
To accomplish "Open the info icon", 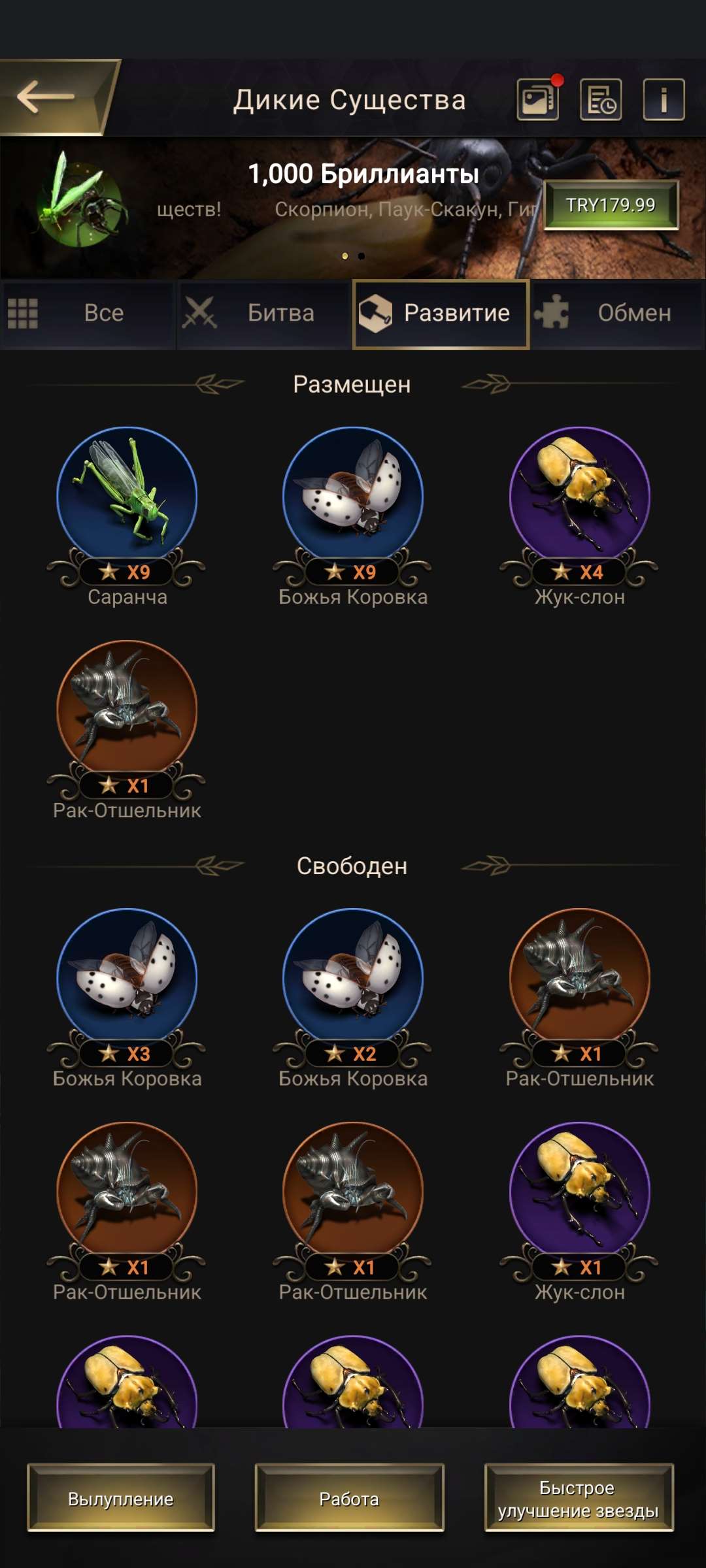I will 664,100.
